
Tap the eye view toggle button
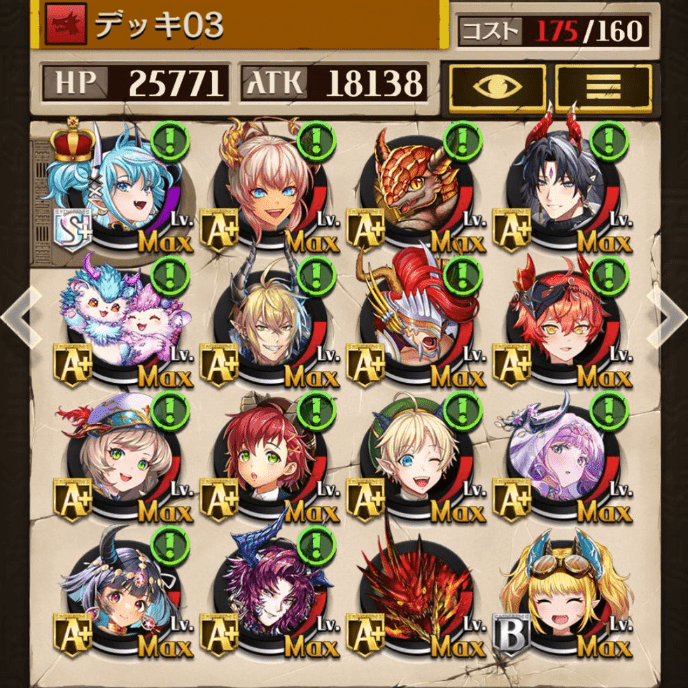(x=497, y=87)
